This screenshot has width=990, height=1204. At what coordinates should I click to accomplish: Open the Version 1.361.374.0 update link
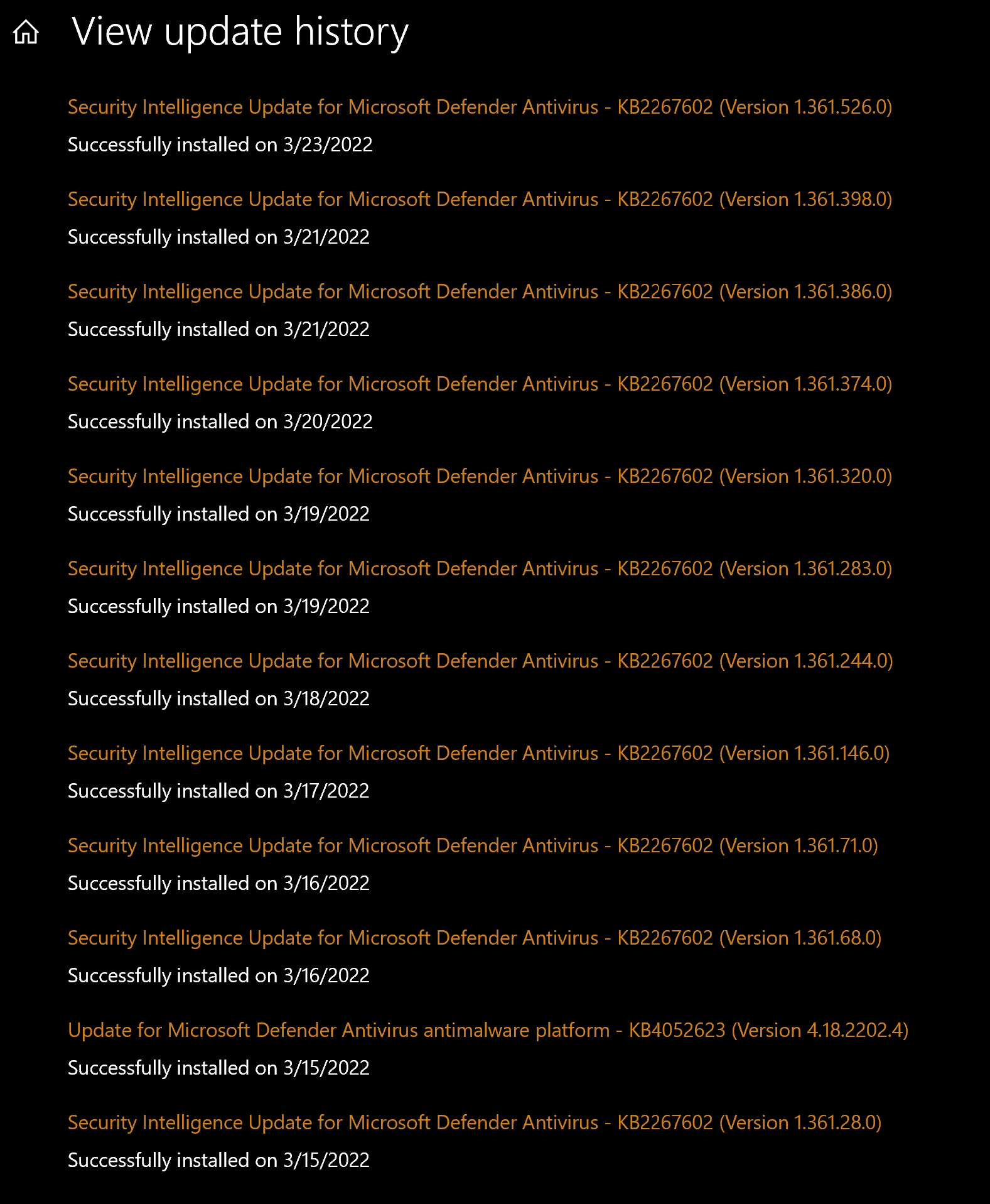coord(480,384)
